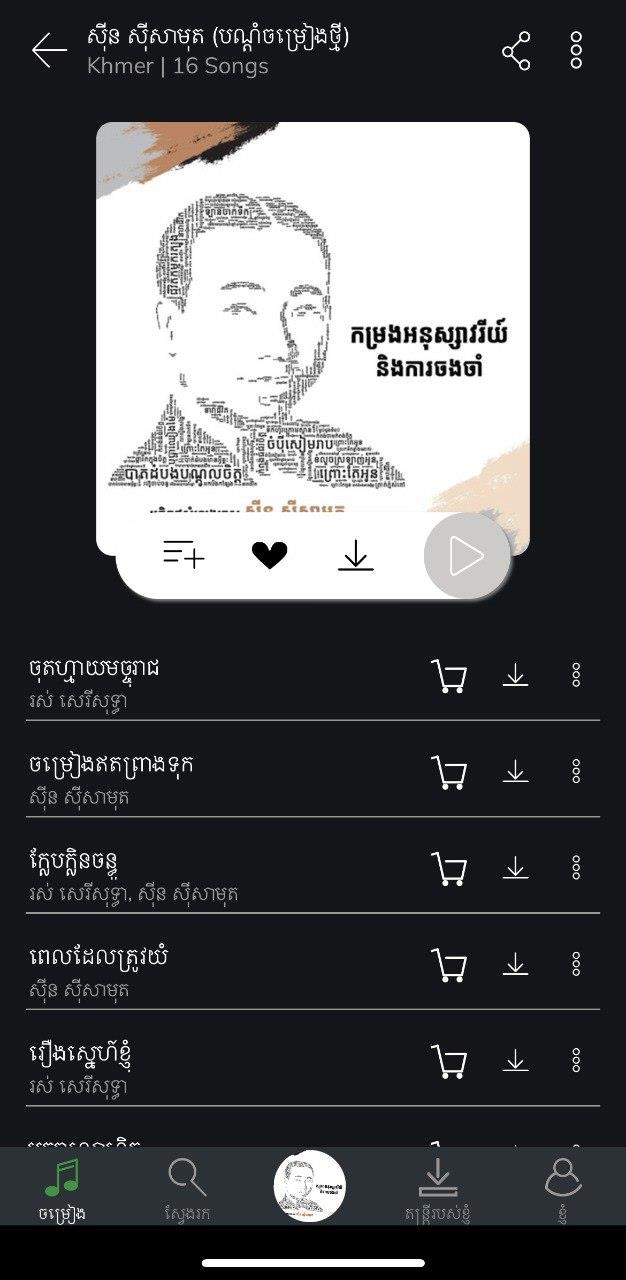Play the album
626x1280 pixels.
[x=466, y=556]
